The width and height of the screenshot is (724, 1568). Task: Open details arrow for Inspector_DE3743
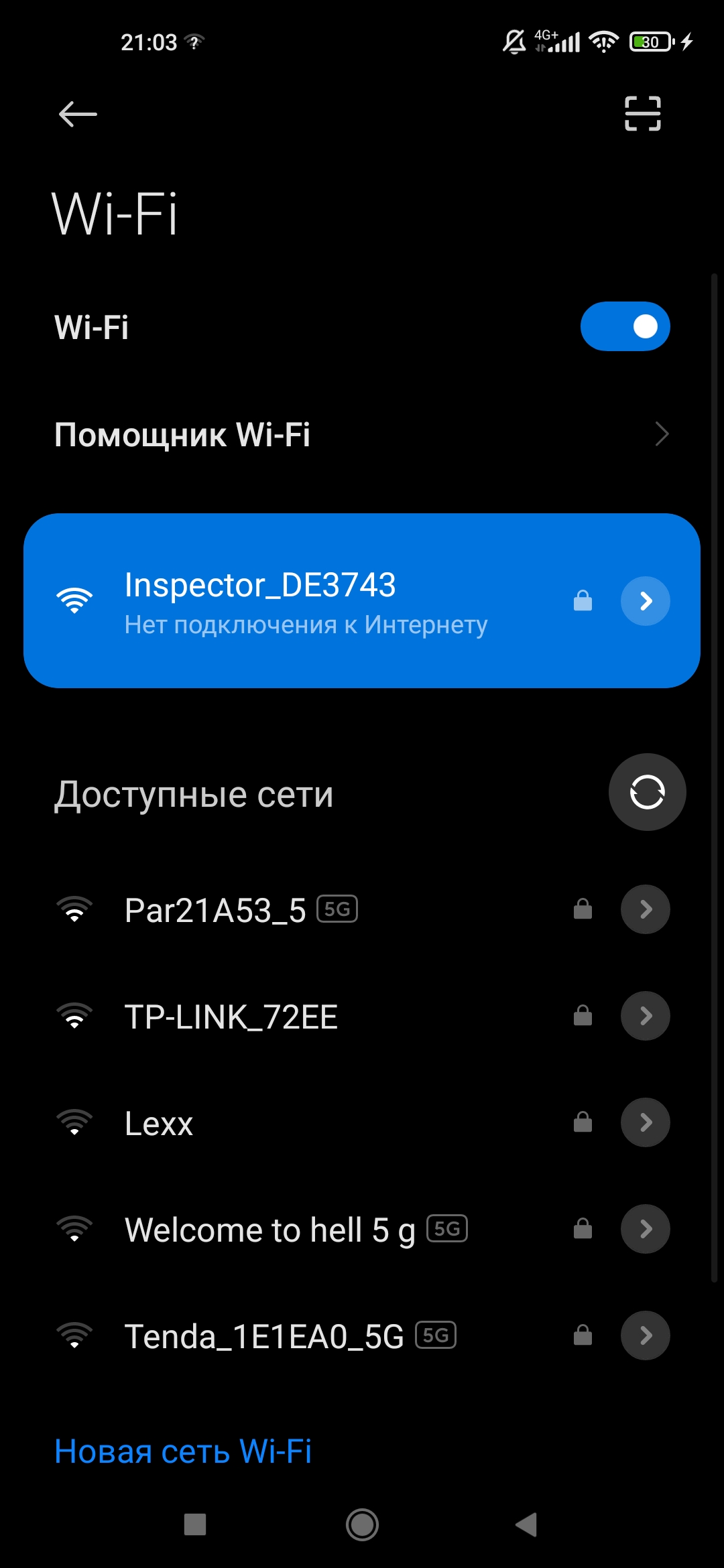pyautogui.click(x=645, y=601)
